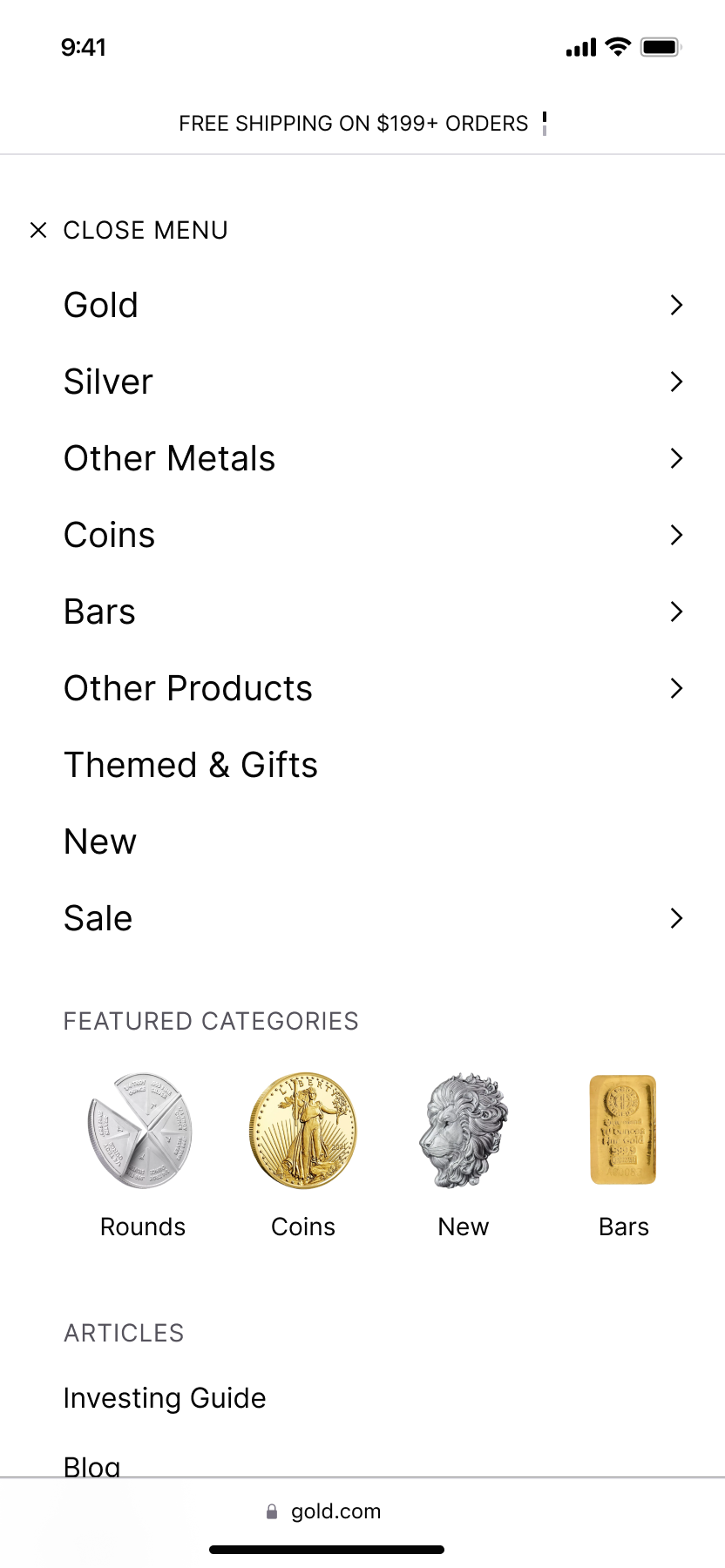Open Other Products submenu
The image size is (725, 1568).
373,688
